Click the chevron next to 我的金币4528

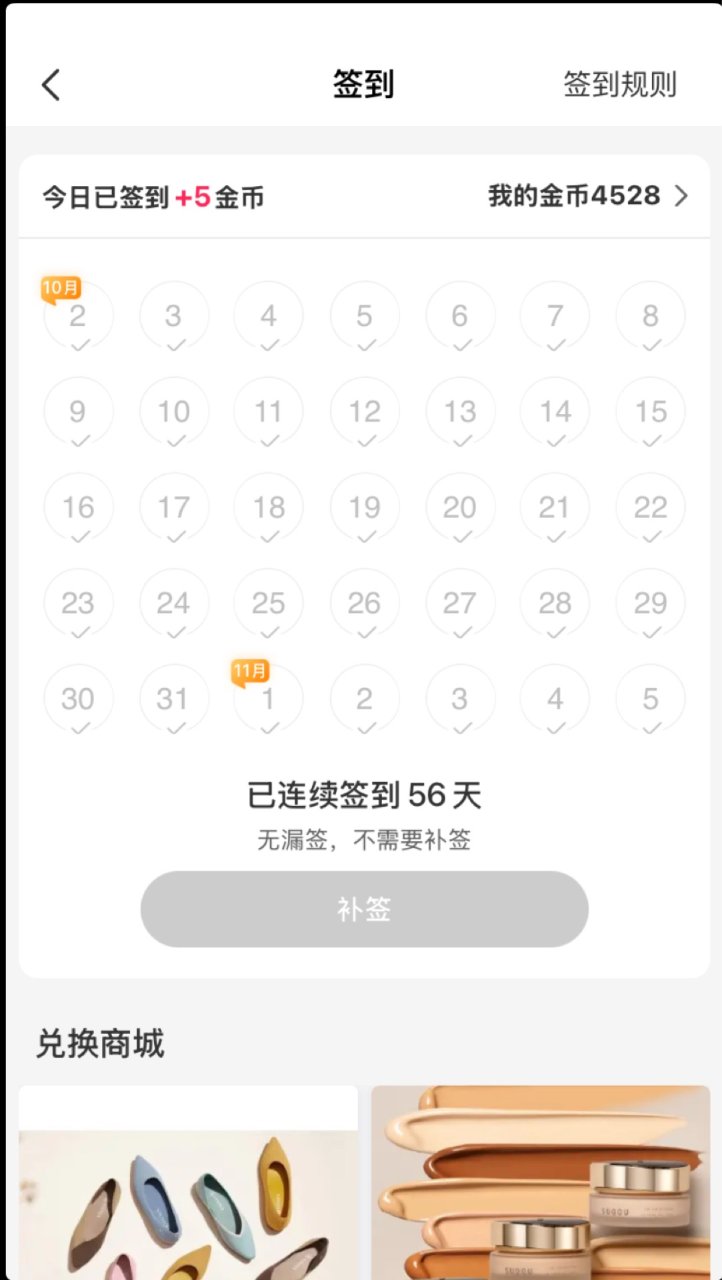point(682,197)
